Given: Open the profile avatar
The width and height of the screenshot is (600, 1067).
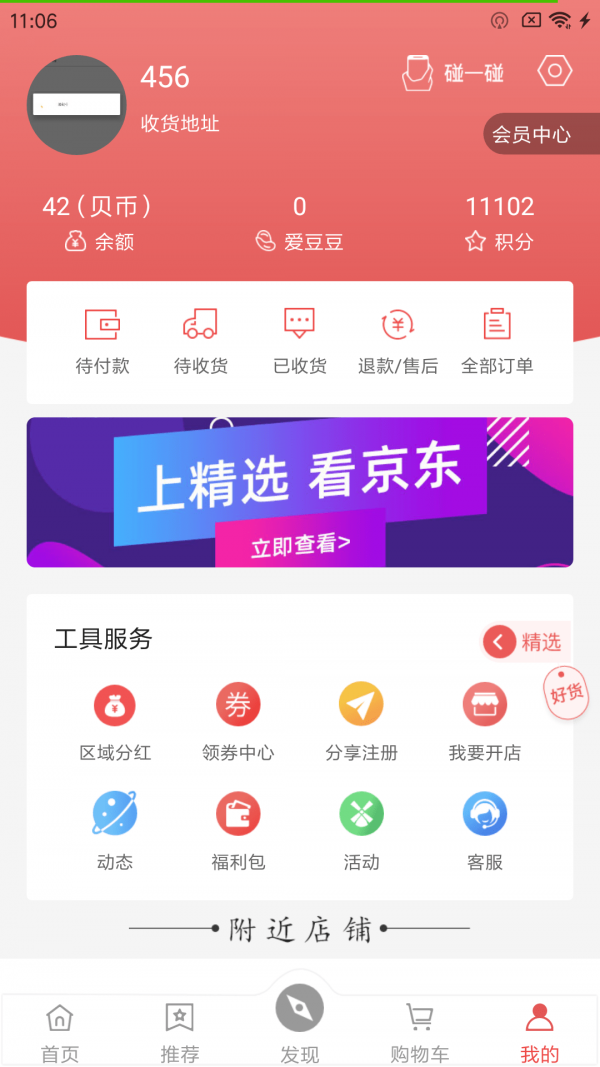Looking at the screenshot, I should [x=77, y=105].
